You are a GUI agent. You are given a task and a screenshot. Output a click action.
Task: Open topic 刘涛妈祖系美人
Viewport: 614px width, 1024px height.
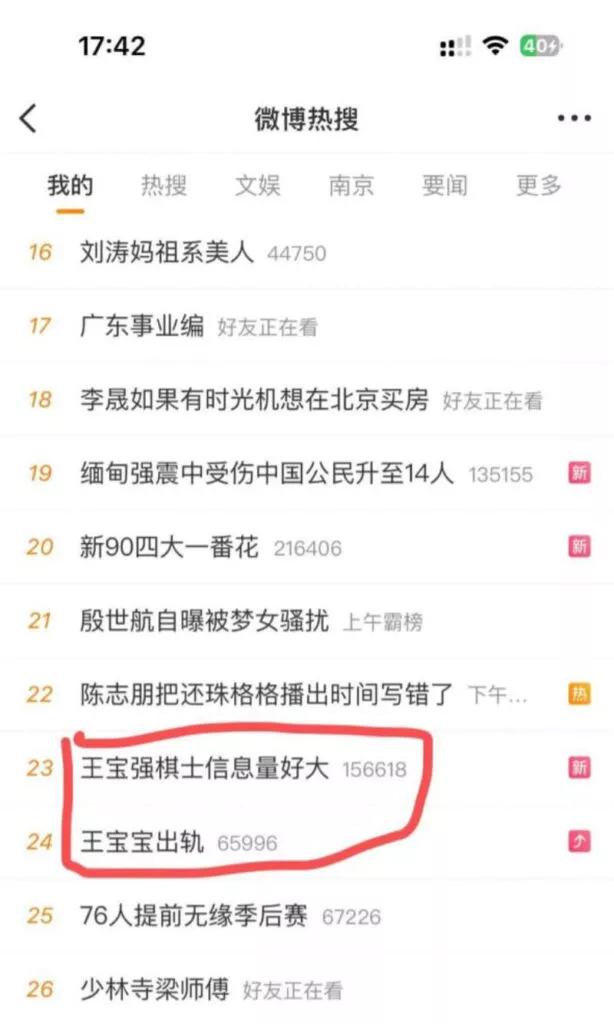(x=167, y=253)
